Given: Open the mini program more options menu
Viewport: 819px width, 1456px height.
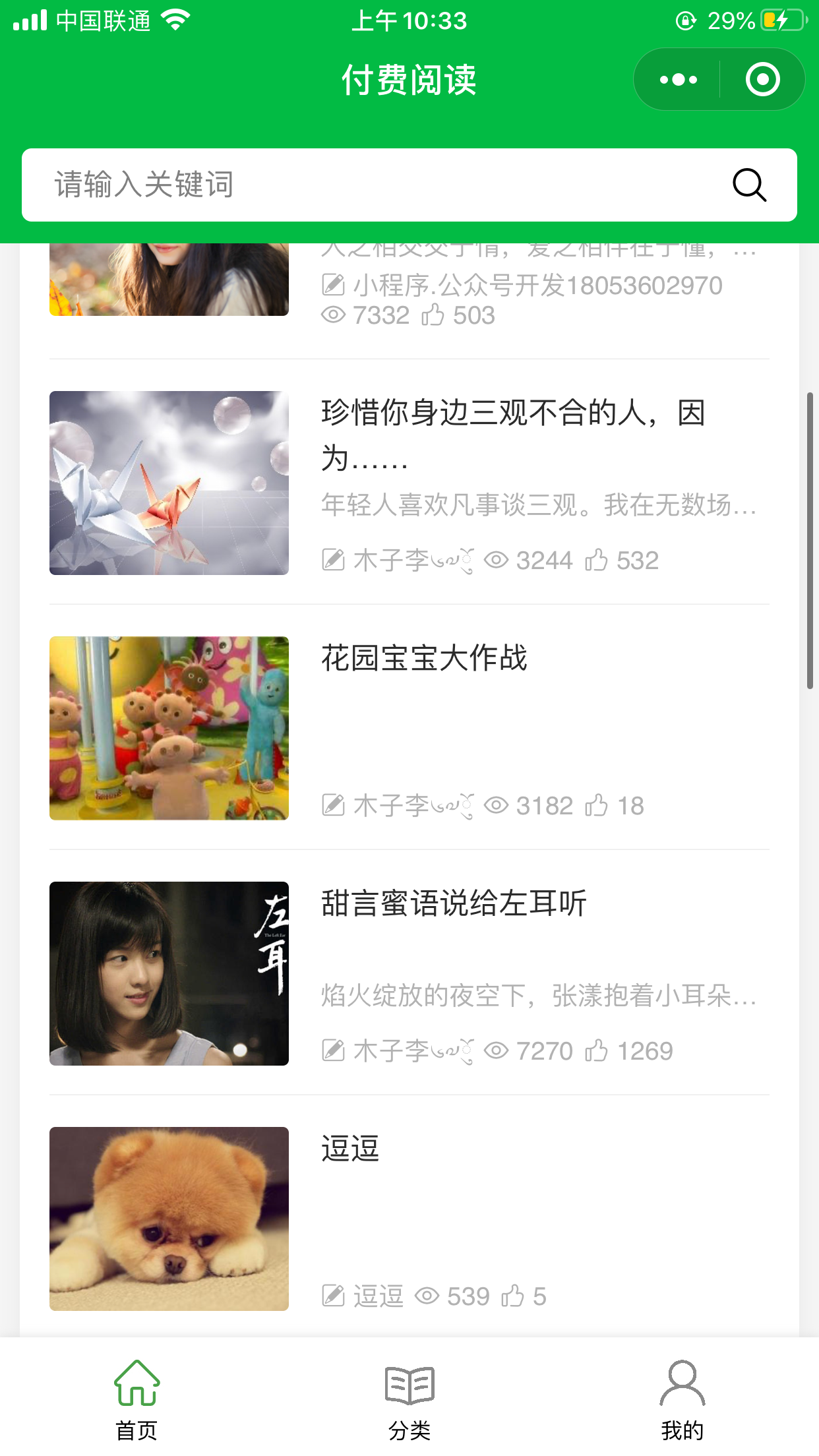Looking at the screenshot, I should pyautogui.click(x=678, y=80).
